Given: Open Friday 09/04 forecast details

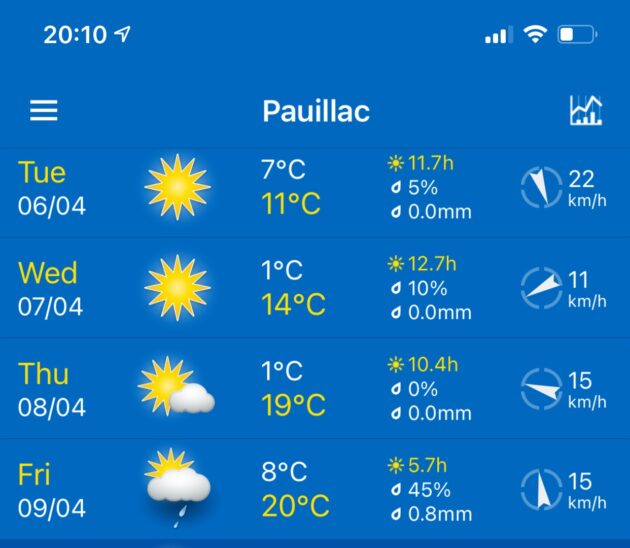Looking at the screenshot, I should (x=315, y=489).
